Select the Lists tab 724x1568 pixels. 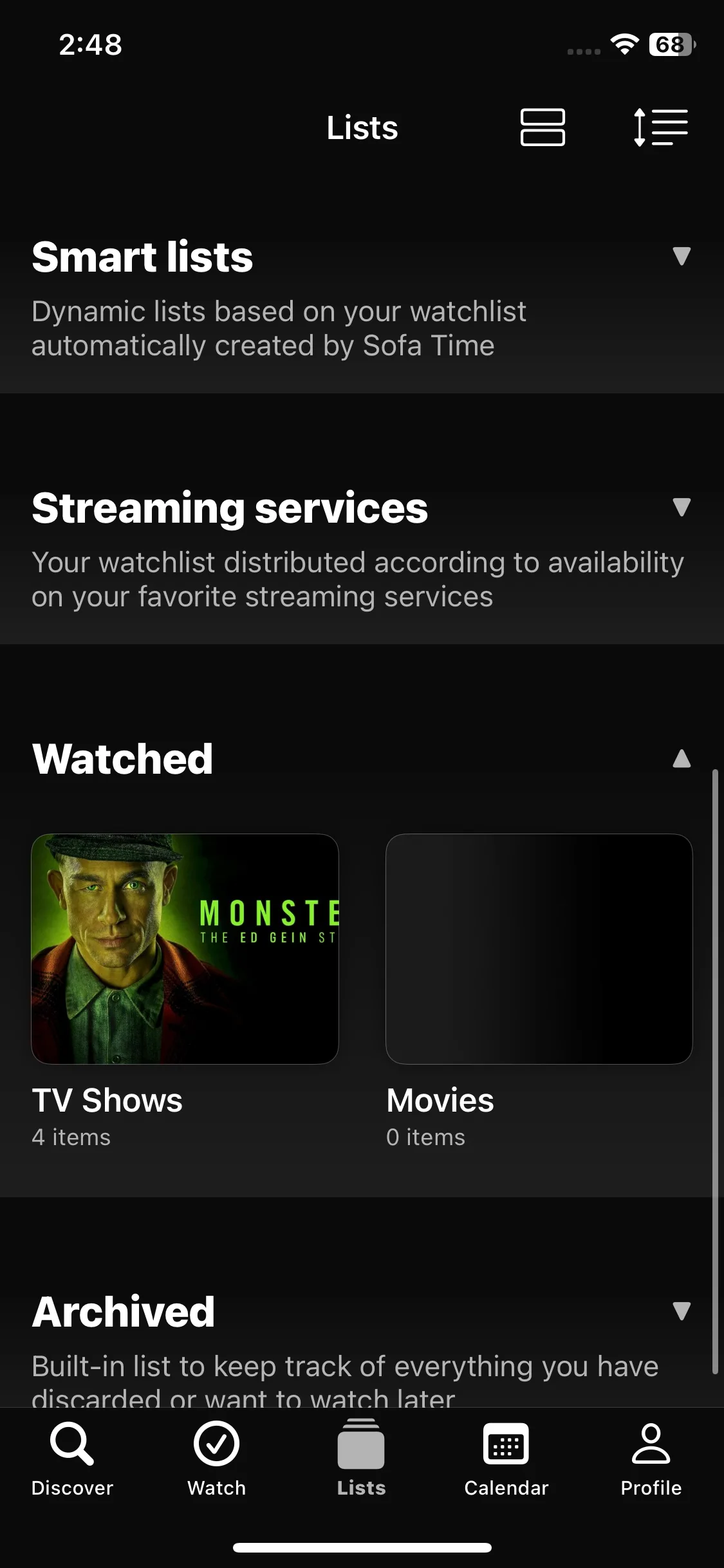pos(361,1459)
